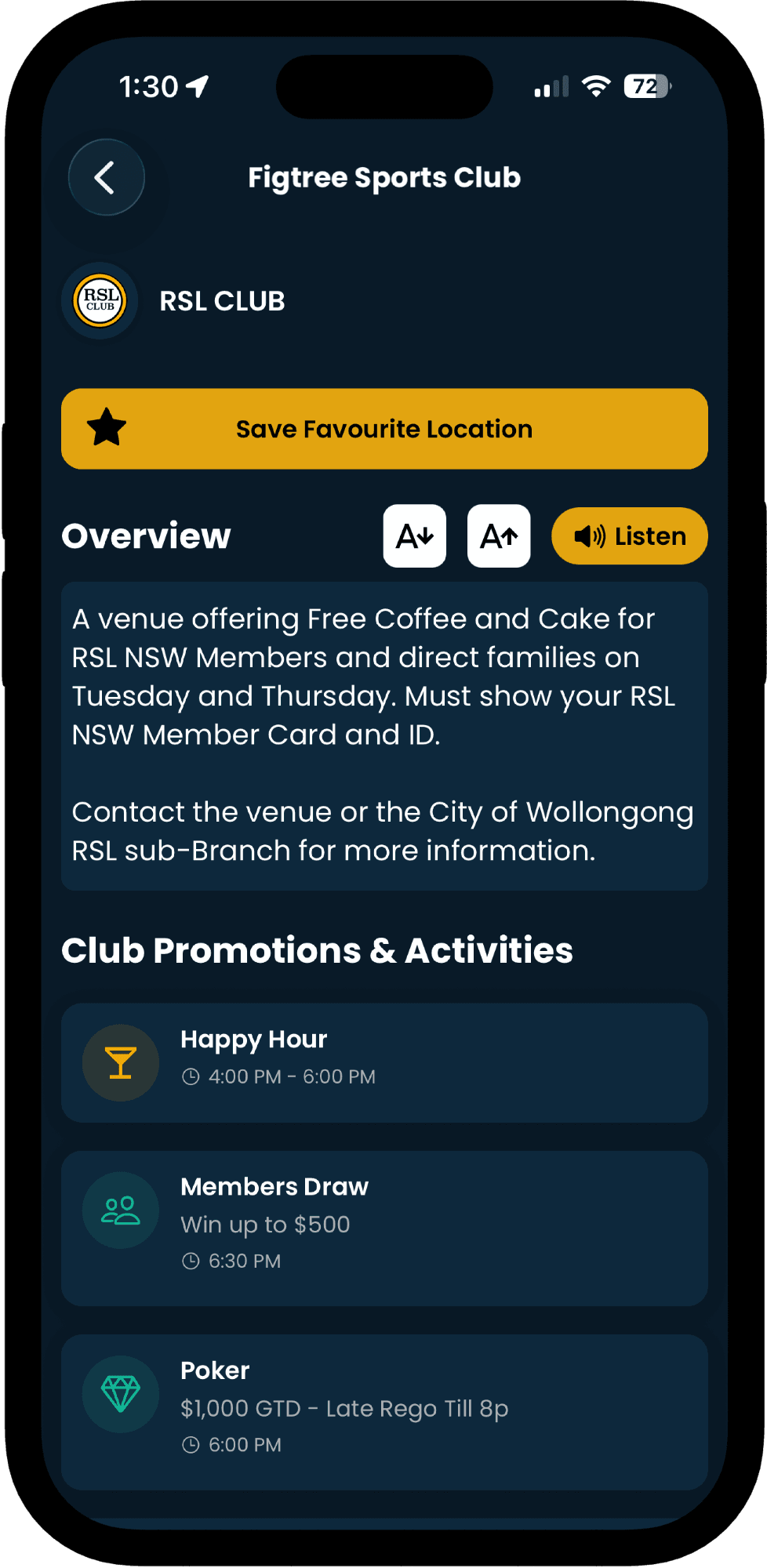Select the Club Promotions & Activities heading

tap(317, 949)
